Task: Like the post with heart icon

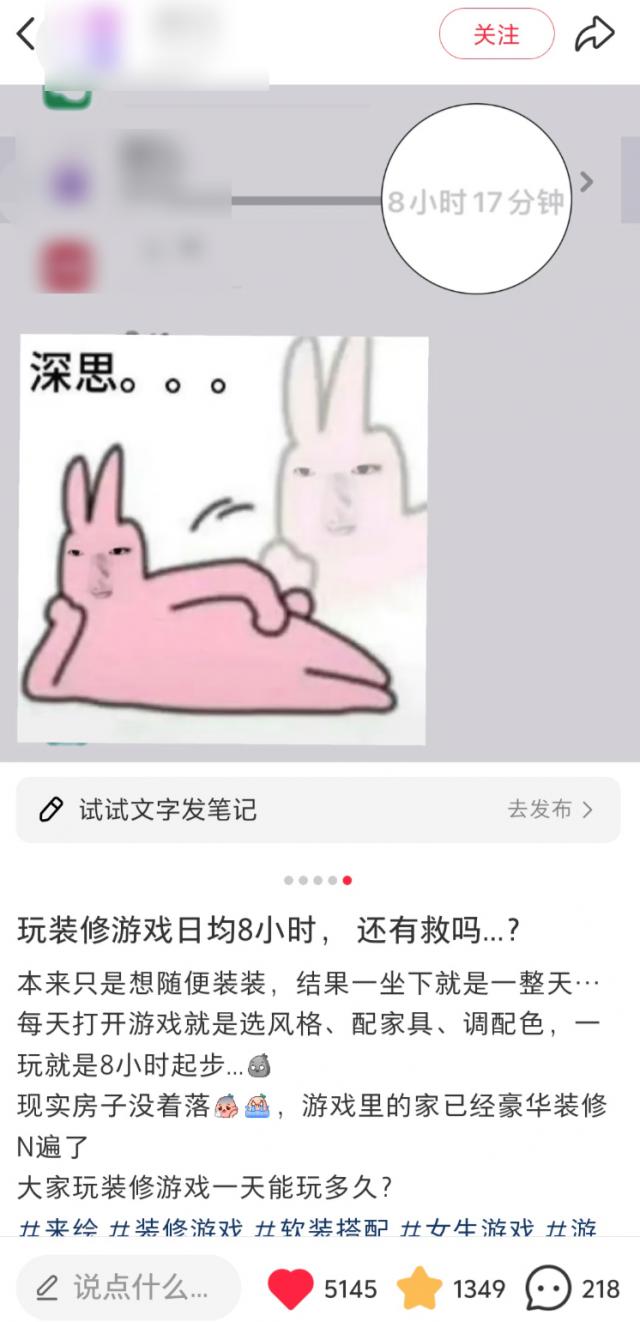Action: (x=291, y=1288)
